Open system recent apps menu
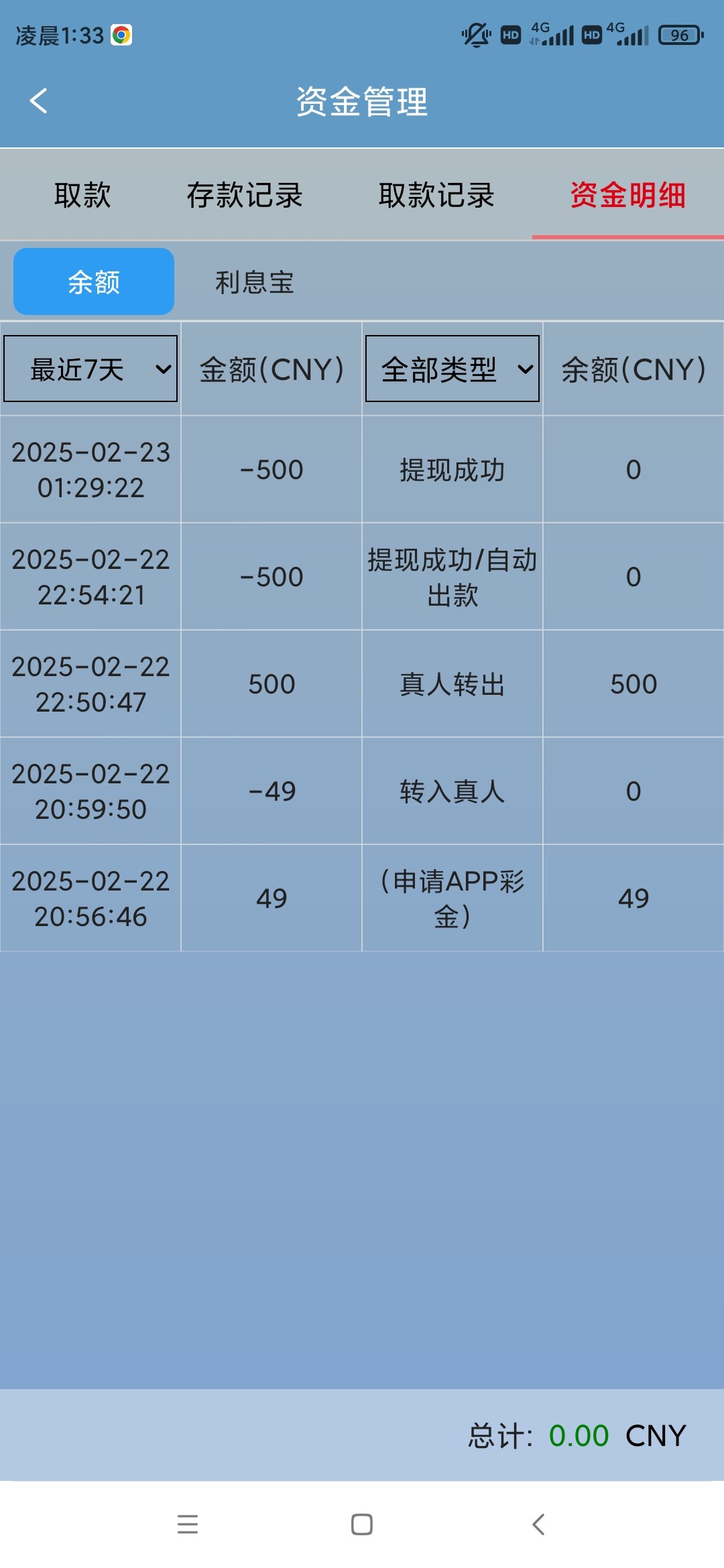 point(188,1524)
